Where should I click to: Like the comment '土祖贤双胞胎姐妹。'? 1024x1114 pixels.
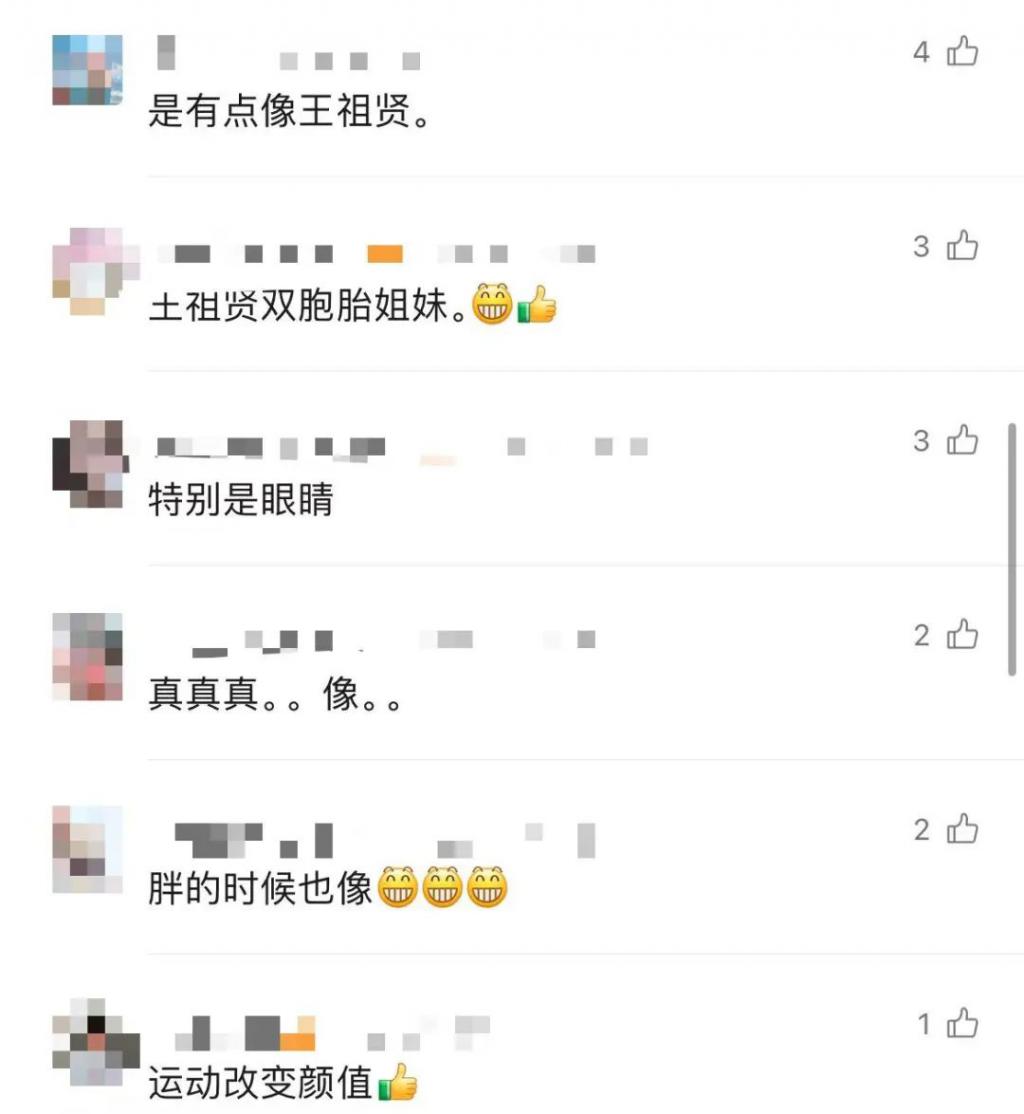(x=962, y=245)
